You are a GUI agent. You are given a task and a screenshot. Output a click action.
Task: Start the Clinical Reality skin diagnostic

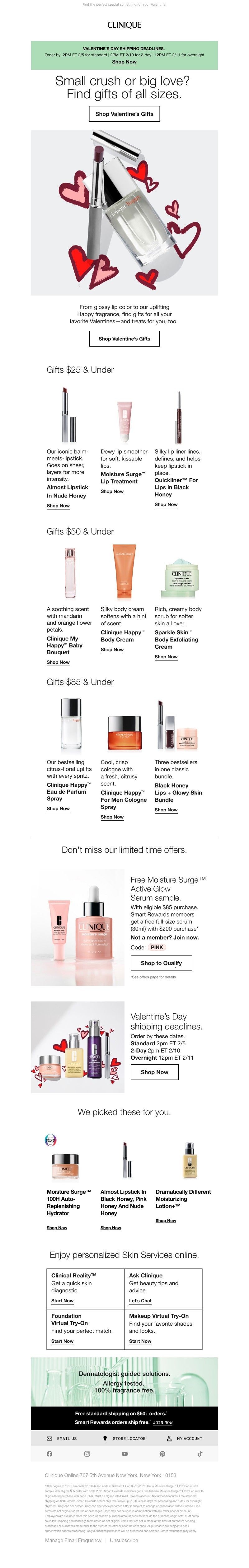click(x=63, y=1301)
